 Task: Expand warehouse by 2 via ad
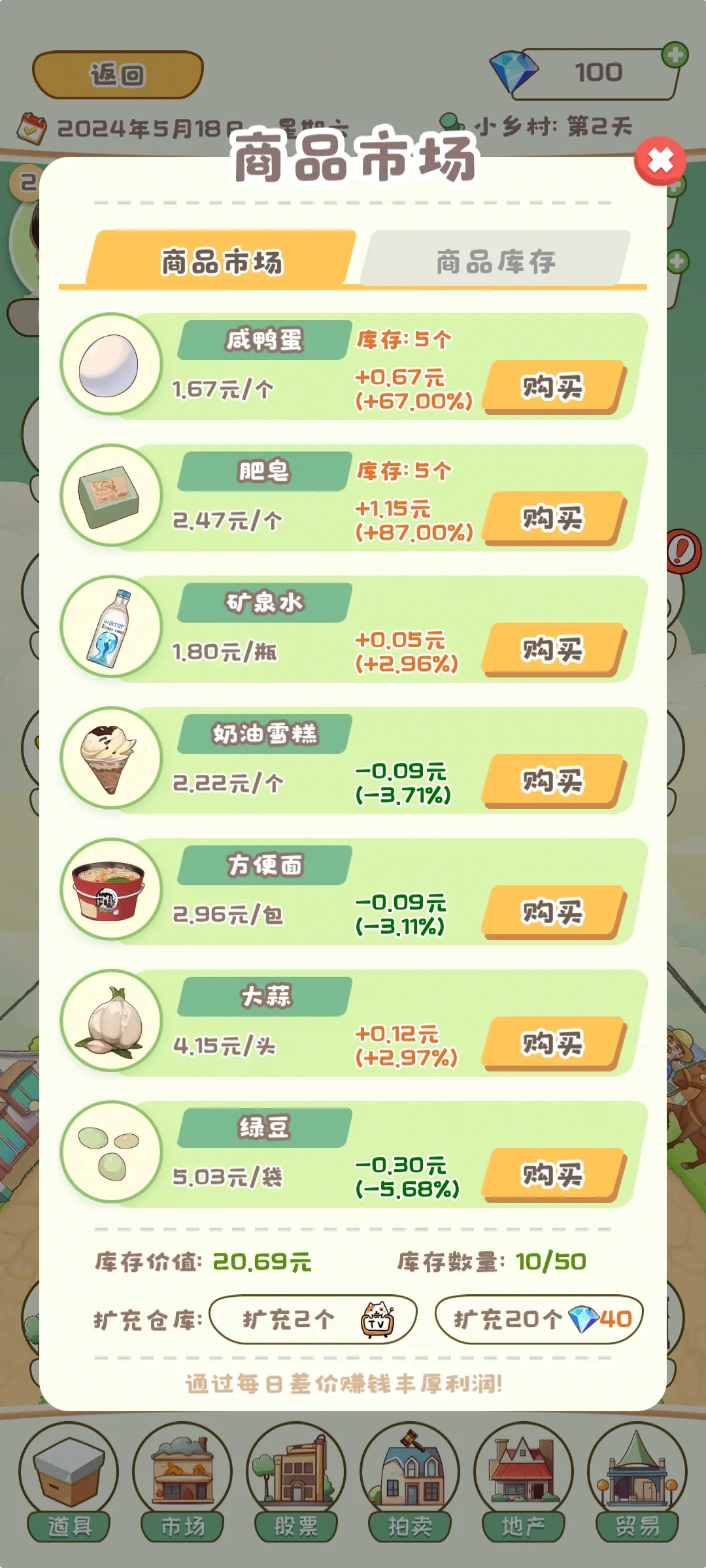click(x=313, y=1319)
